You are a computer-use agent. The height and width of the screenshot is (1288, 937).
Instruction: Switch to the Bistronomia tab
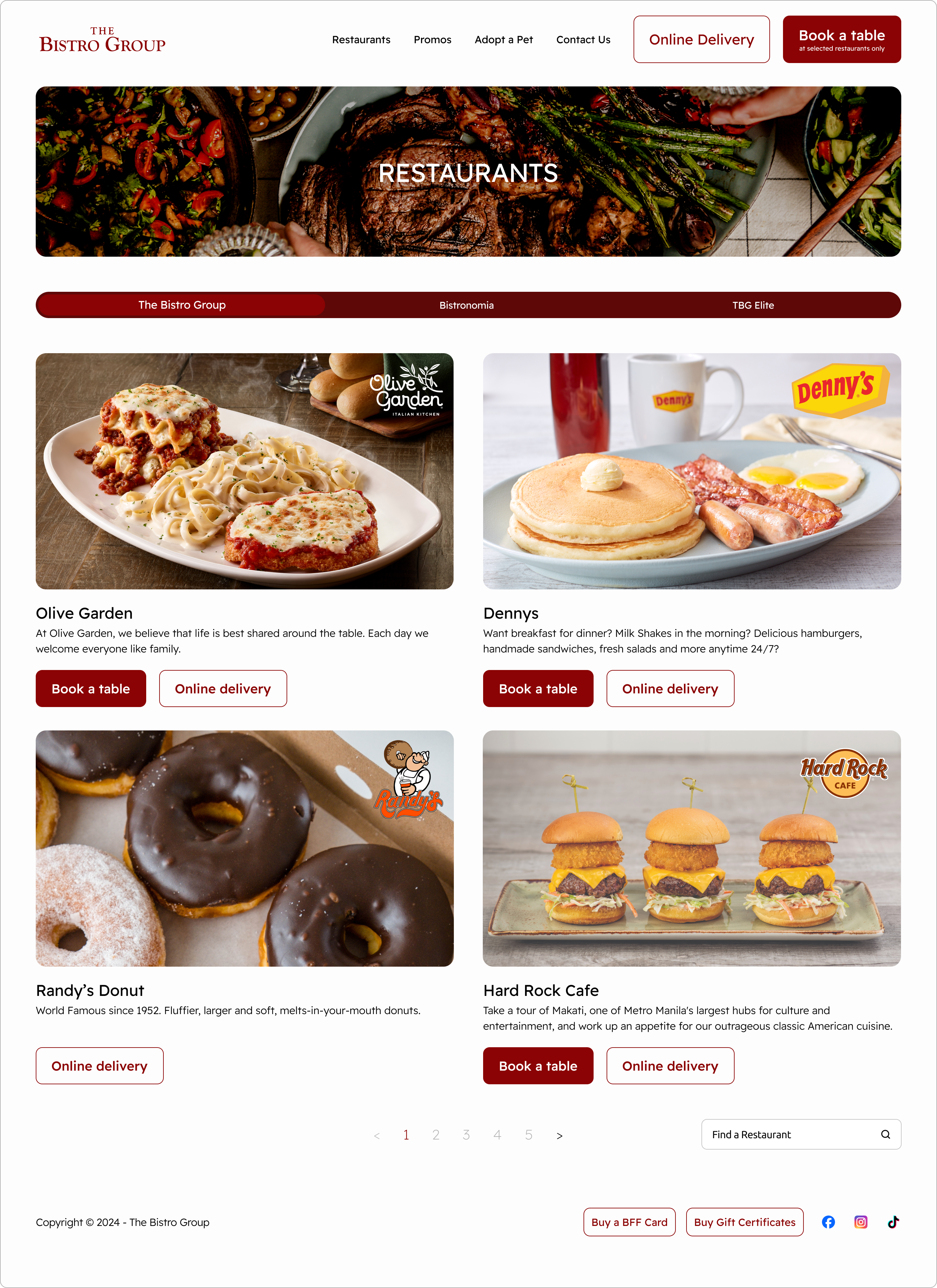click(466, 305)
